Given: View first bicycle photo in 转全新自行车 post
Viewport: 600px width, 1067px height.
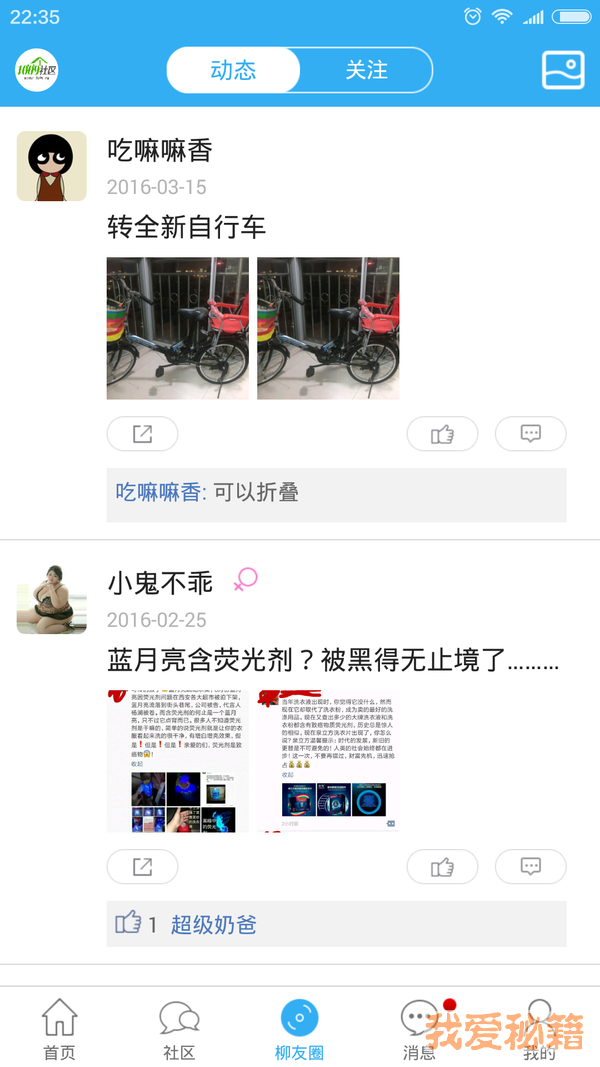Looking at the screenshot, I should tap(178, 328).
